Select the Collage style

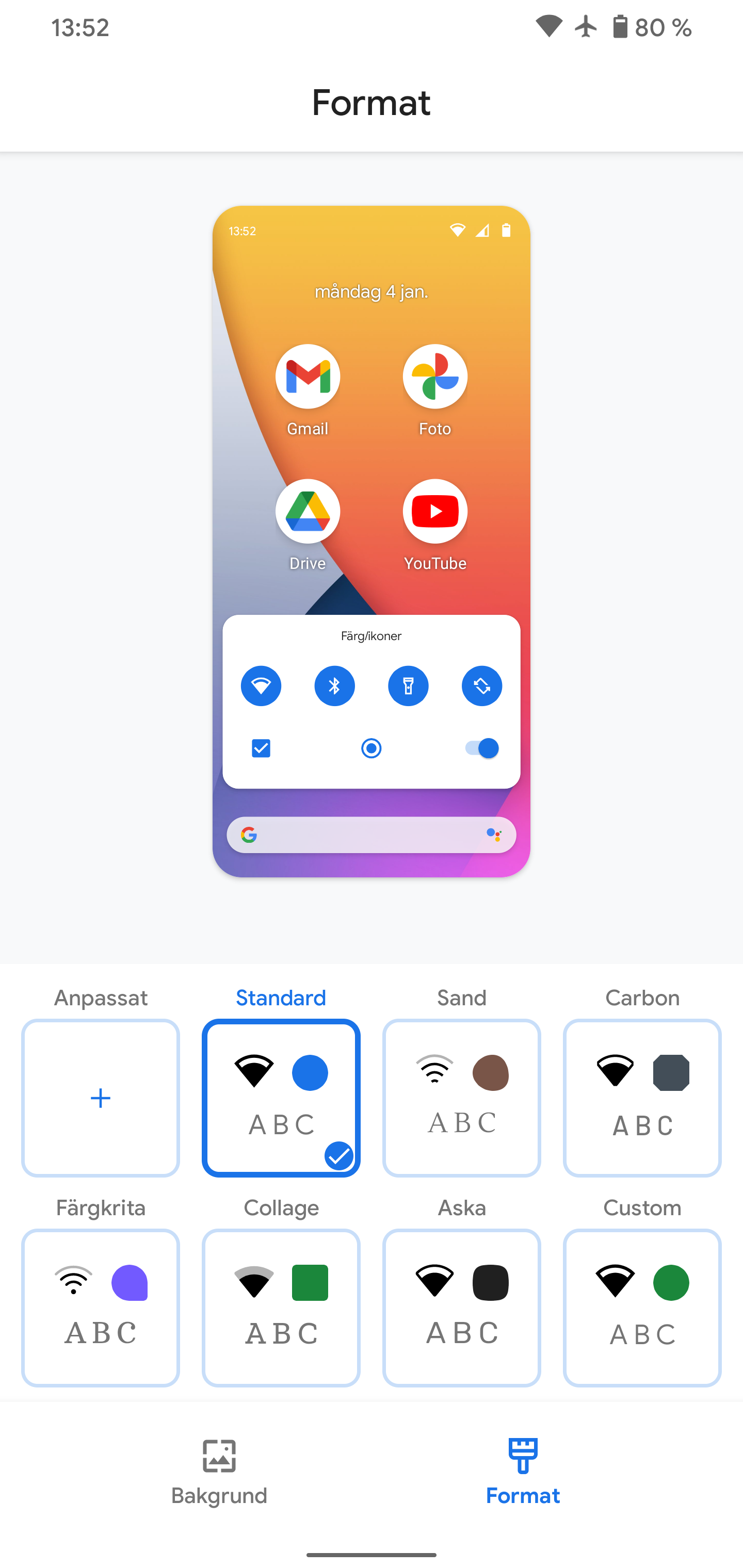click(281, 1308)
